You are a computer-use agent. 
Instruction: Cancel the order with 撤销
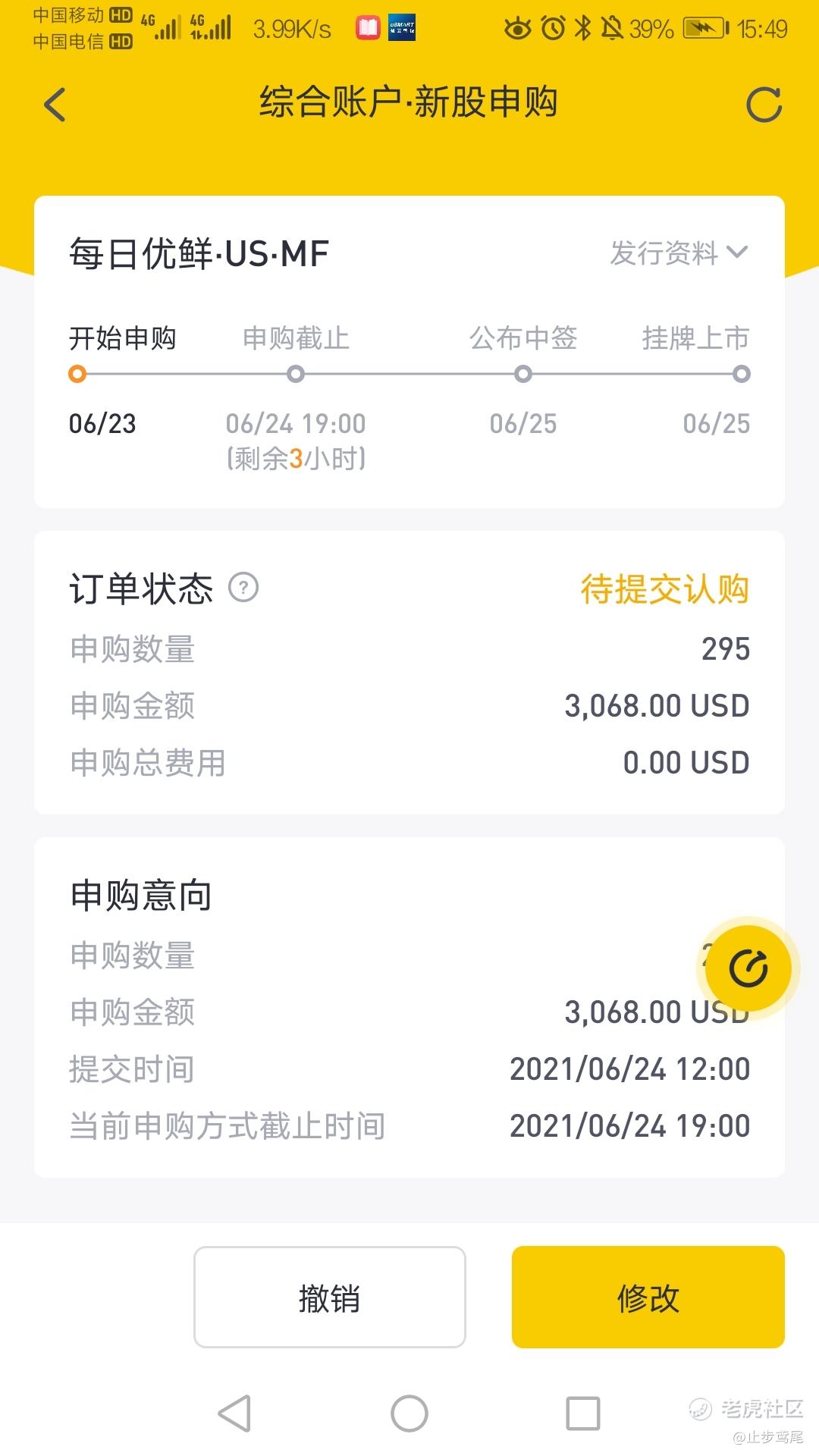[x=329, y=1298]
